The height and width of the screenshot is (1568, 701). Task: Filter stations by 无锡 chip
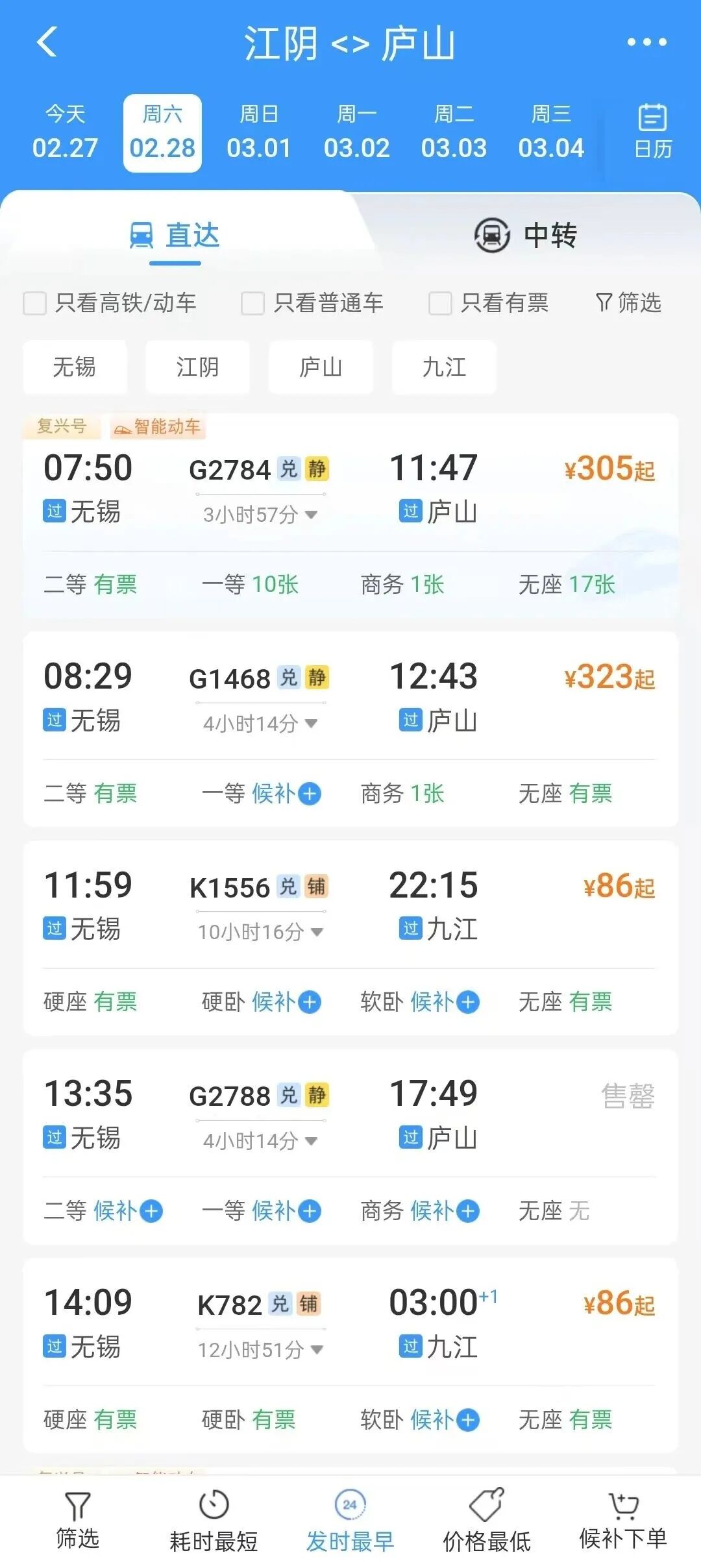(75, 367)
